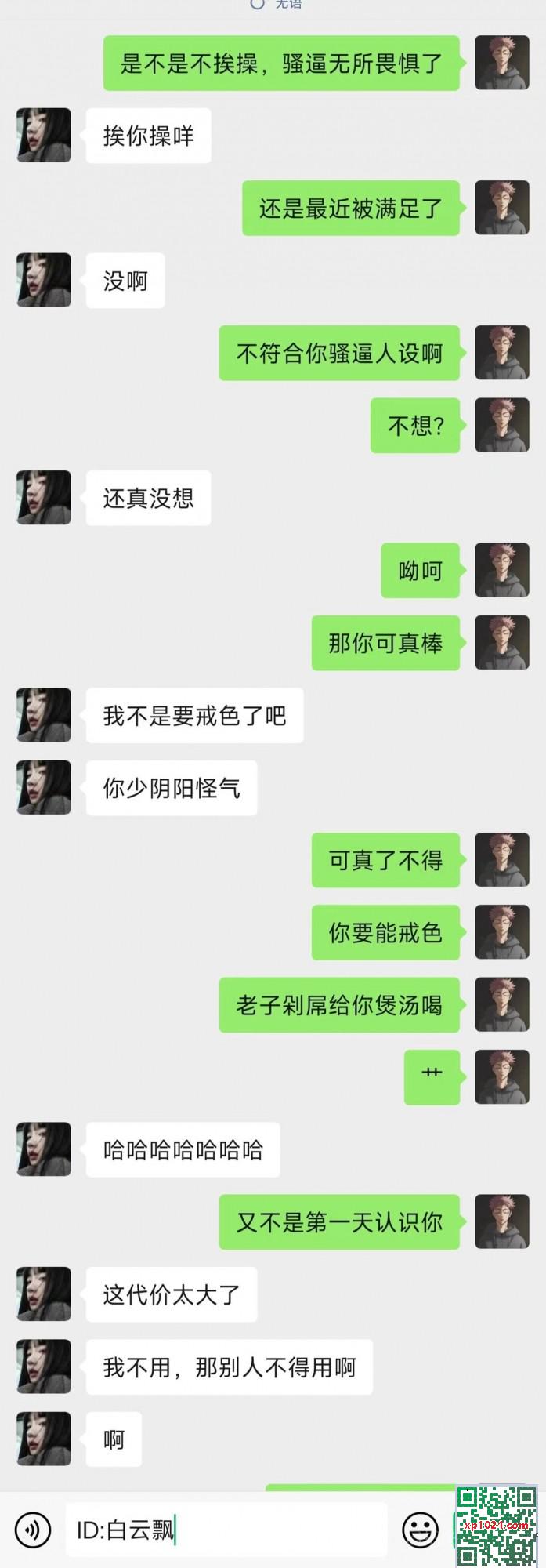Open the emoji picker
546x1568 pixels.
click(420, 1530)
